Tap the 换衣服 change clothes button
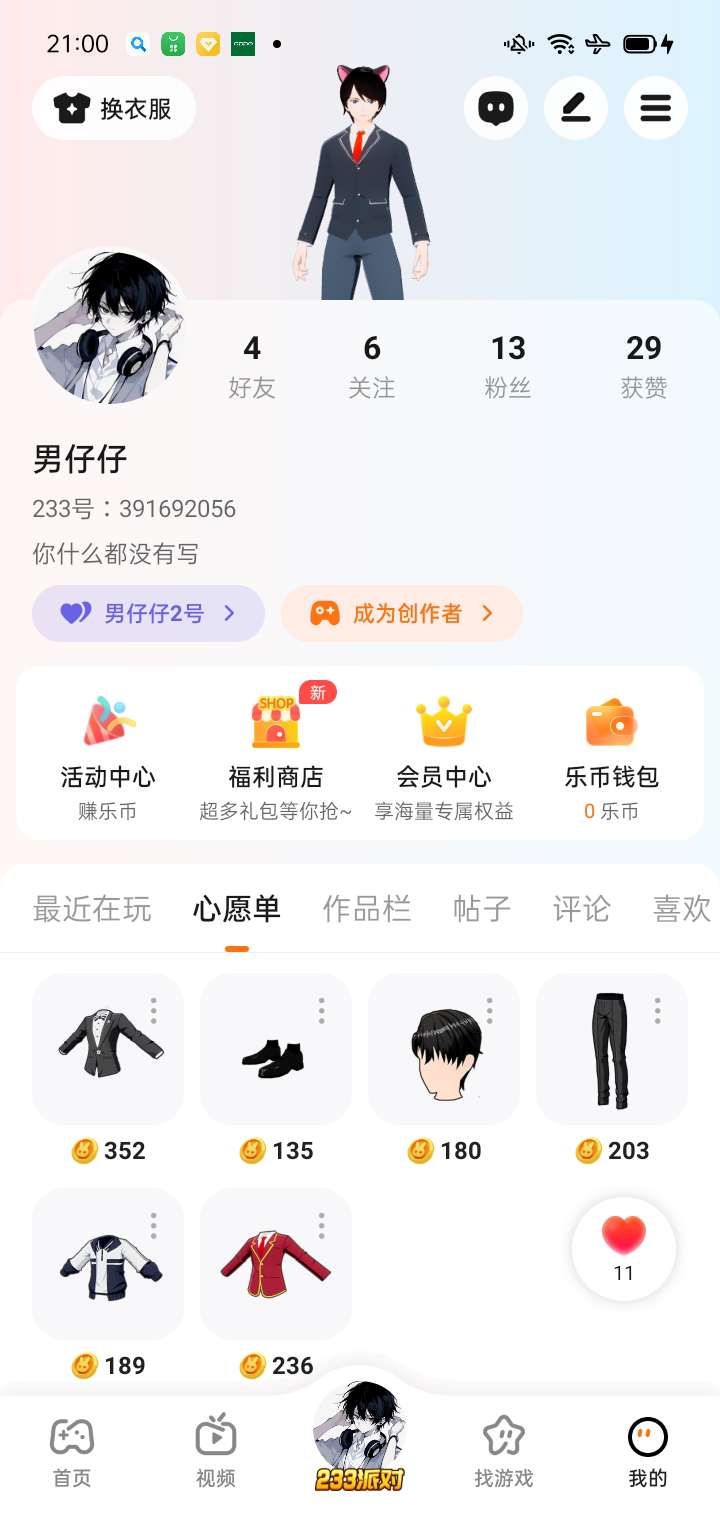Viewport: 720px width, 1516px height. coord(114,108)
